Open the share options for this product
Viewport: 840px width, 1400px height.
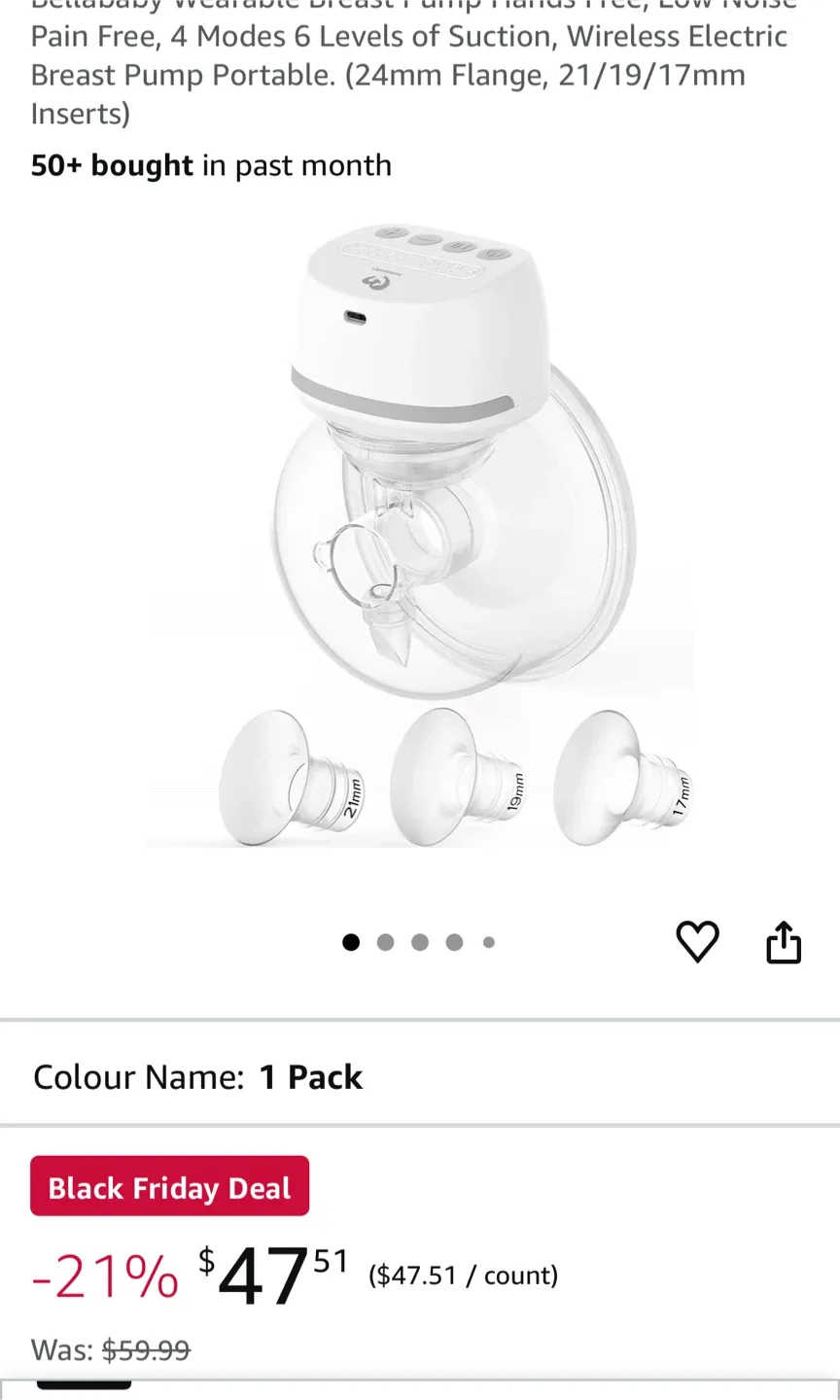point(784,941)
